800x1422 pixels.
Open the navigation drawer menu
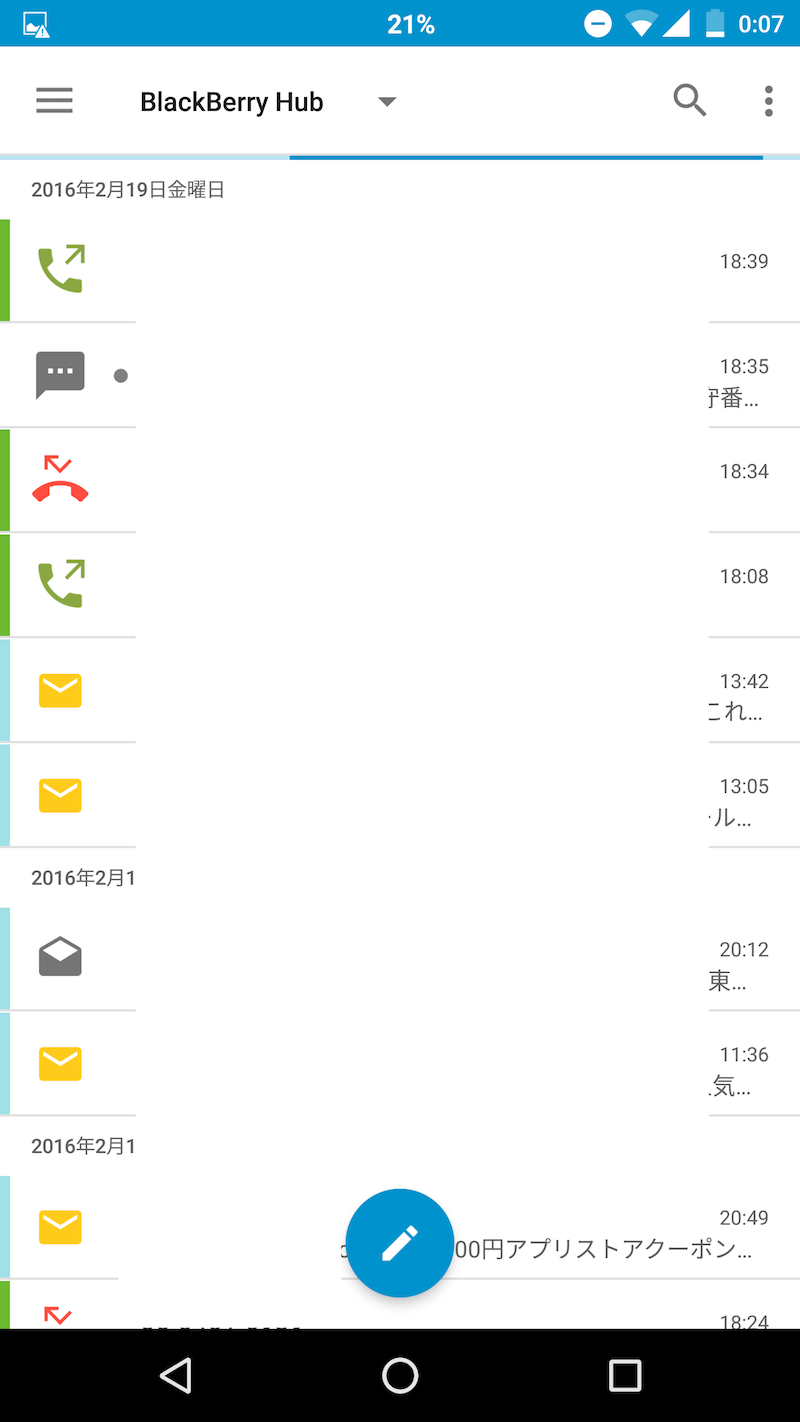[54, 101]
